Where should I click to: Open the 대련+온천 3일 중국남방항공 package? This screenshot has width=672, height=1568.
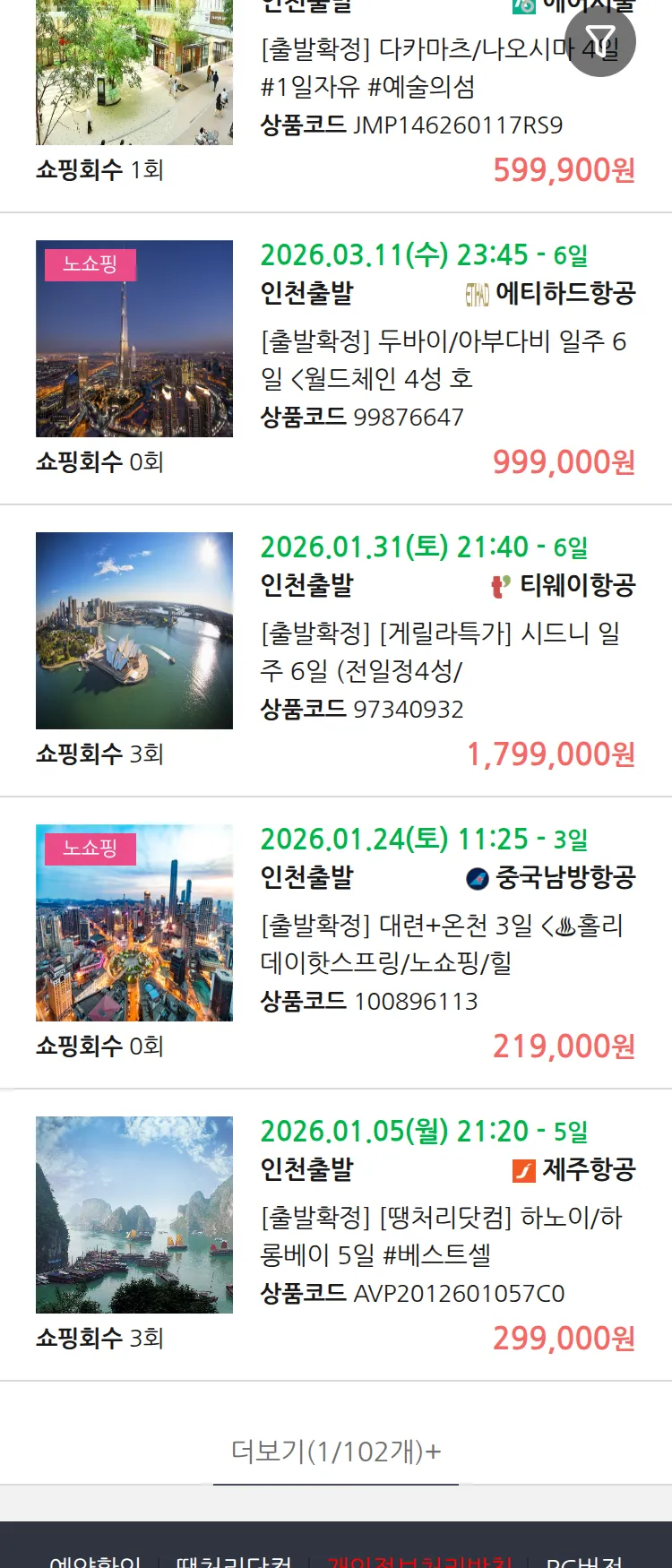pyautogui.click(x=442, y=943)
